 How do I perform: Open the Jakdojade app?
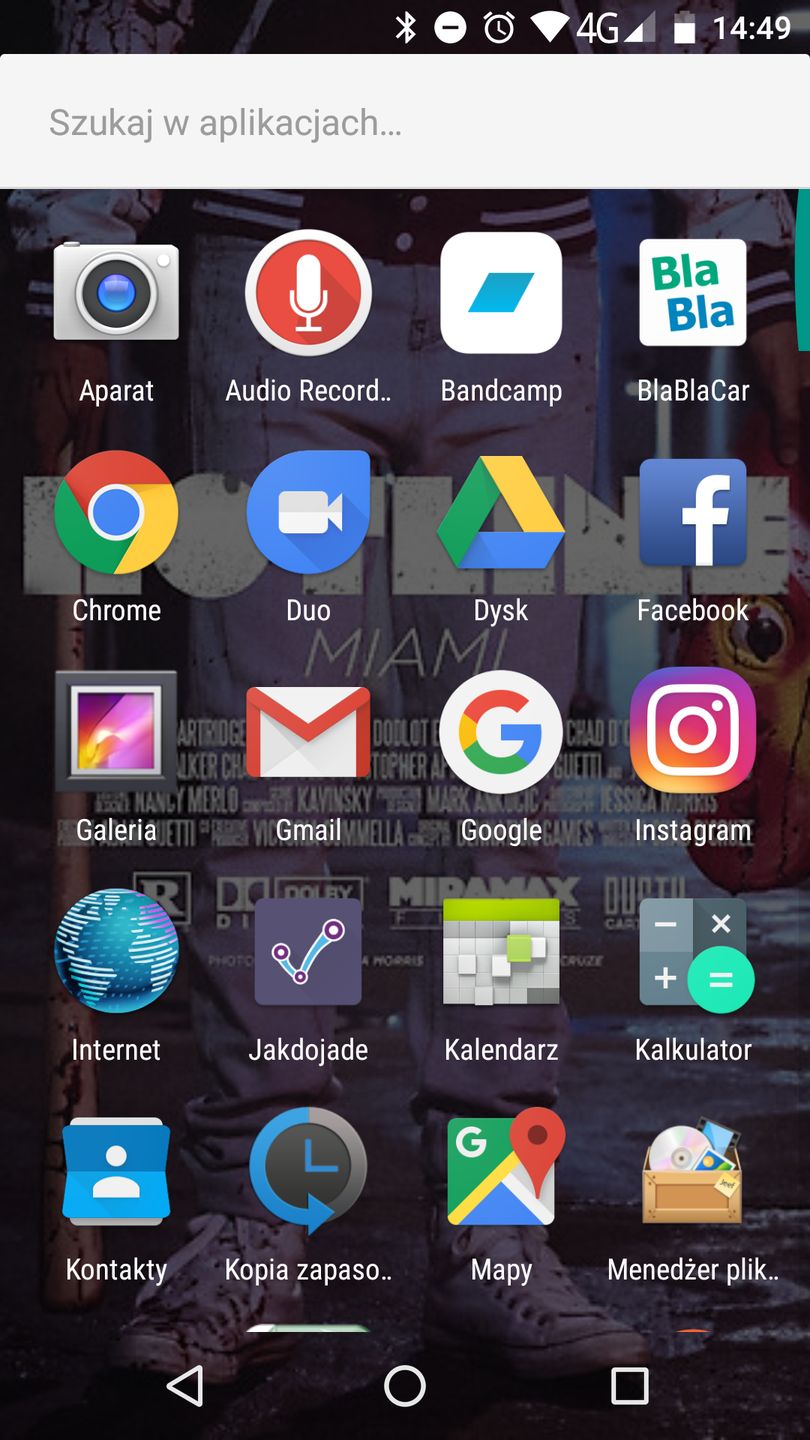point(308,951)
